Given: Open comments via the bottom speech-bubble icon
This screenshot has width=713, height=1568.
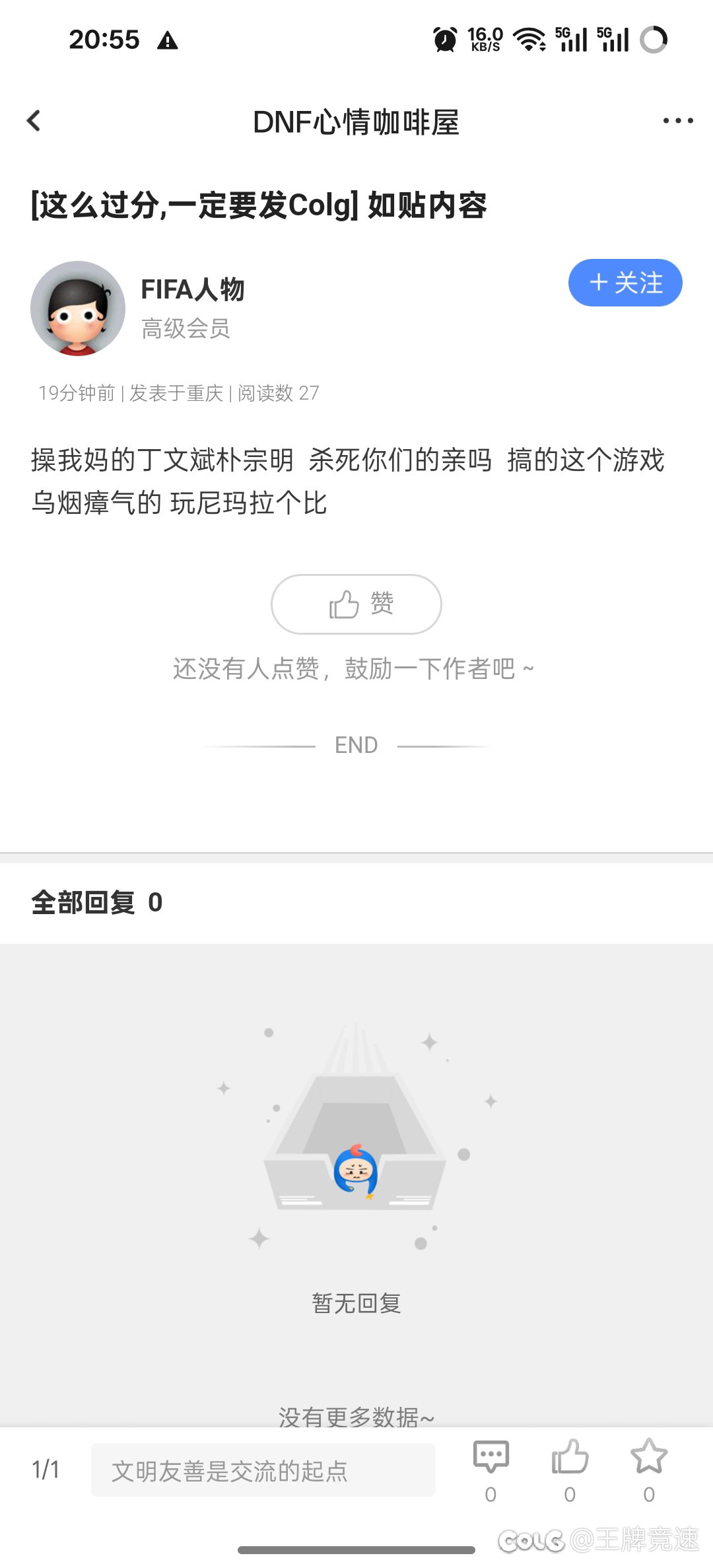Looking at the screenshot, I should [491, 1457].
